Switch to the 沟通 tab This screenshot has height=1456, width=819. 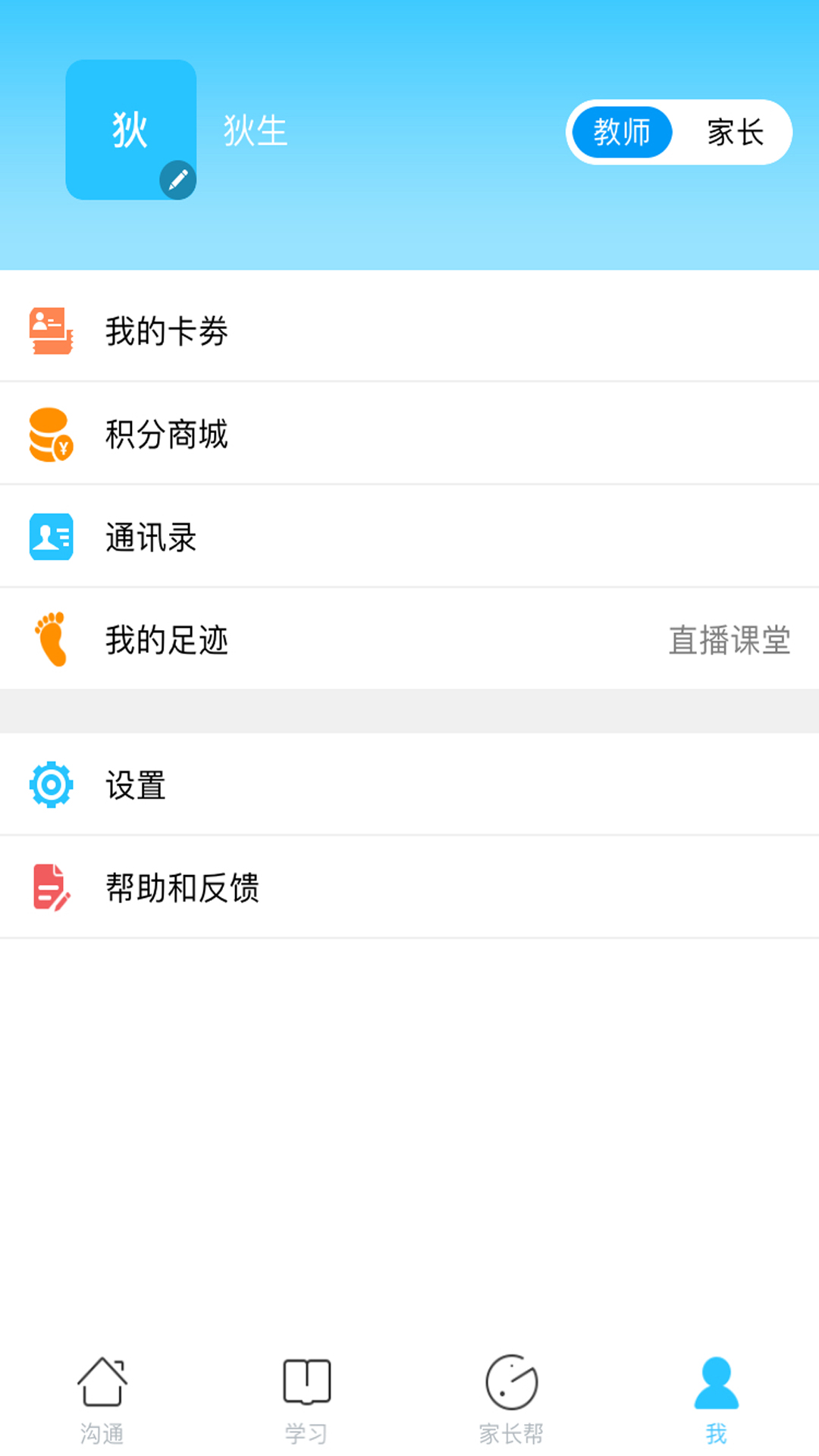pyautogui.click(x=102, y=1400)
